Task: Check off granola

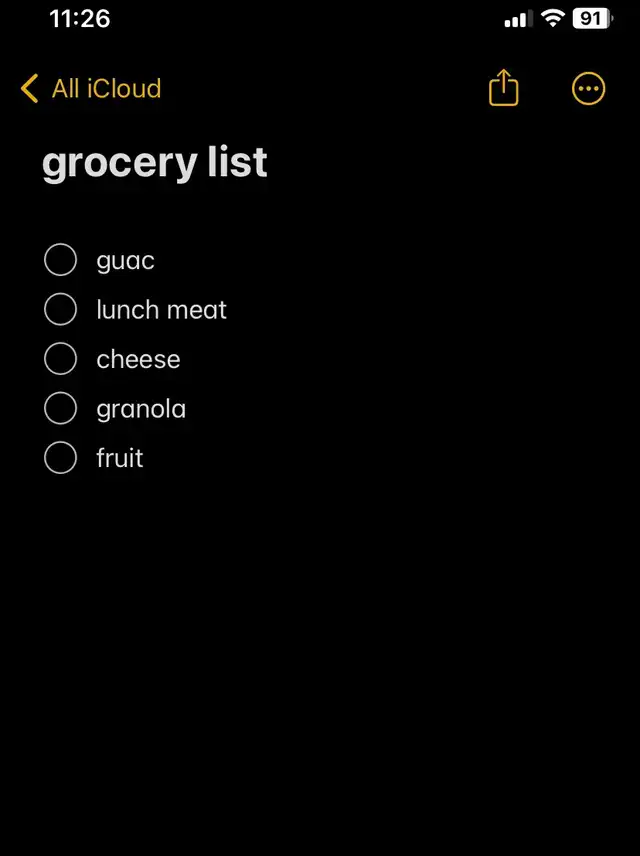Action: coord(60,408)
